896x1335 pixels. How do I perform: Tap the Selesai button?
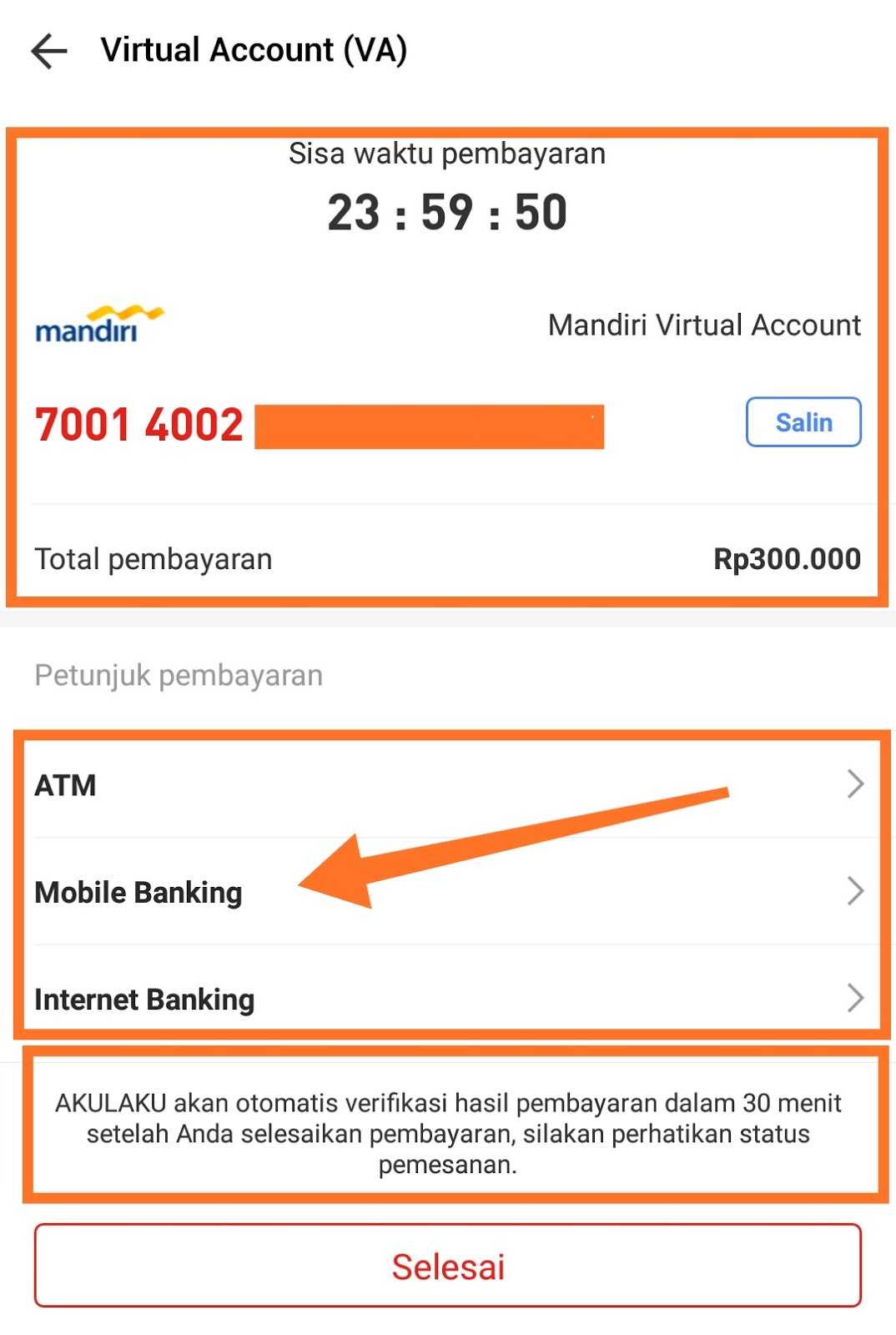click(448, 1266)
